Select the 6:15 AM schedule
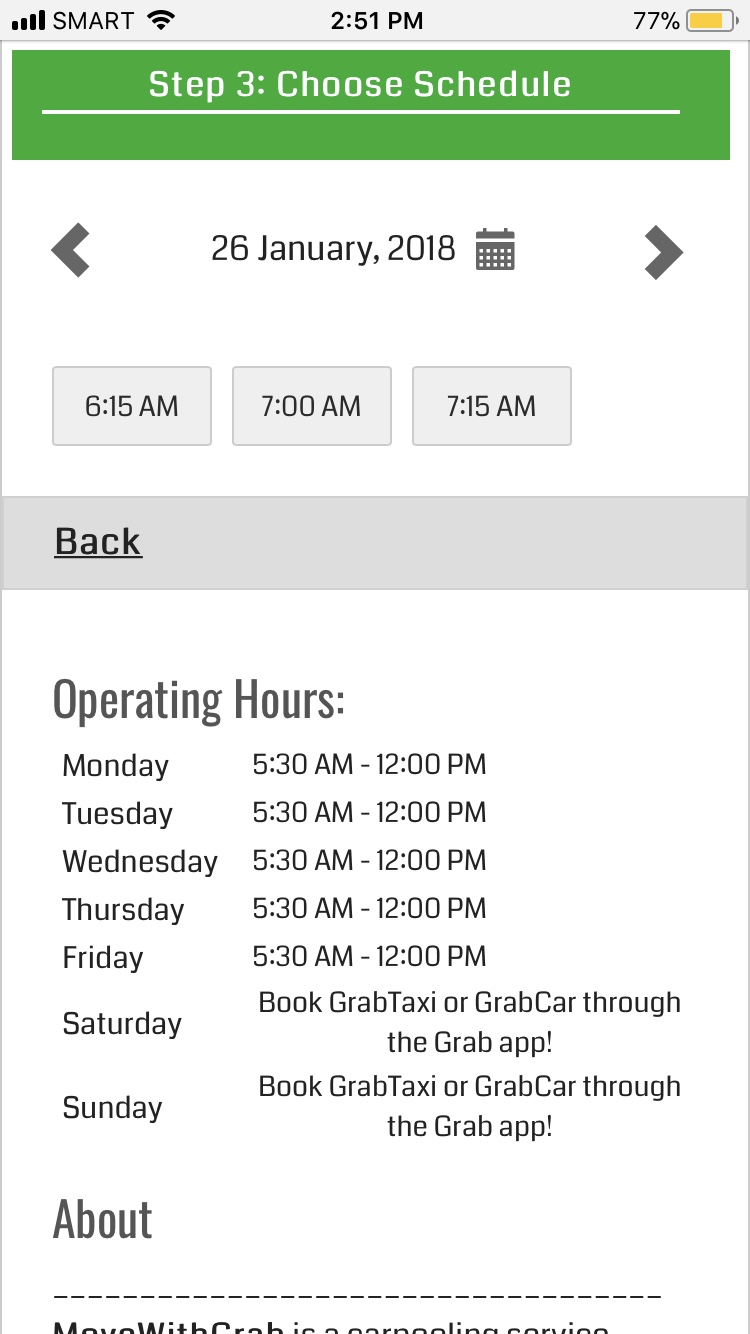 pyautogui.click(x=132, y=406)
